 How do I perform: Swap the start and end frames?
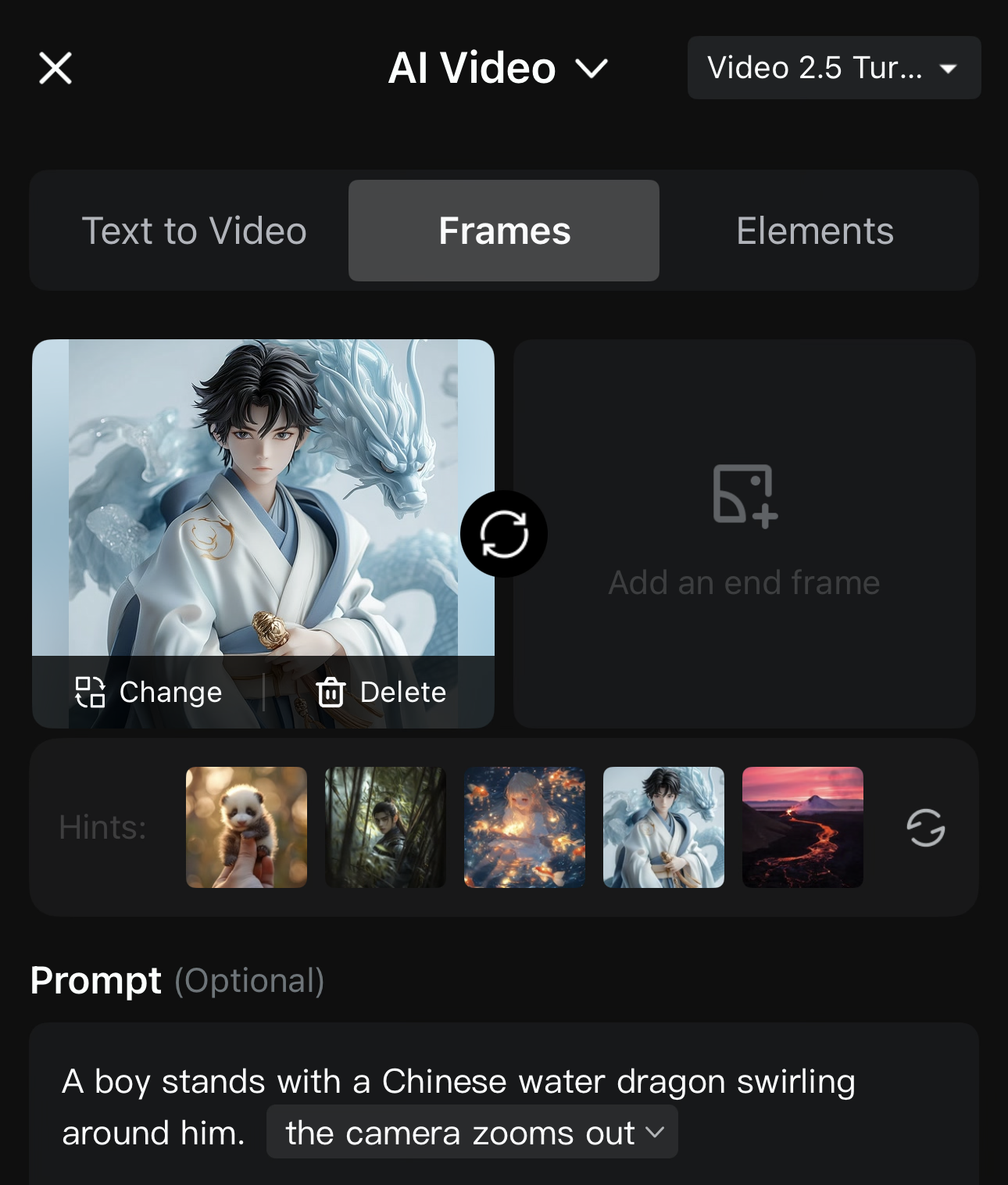click(x=504, y=534)
